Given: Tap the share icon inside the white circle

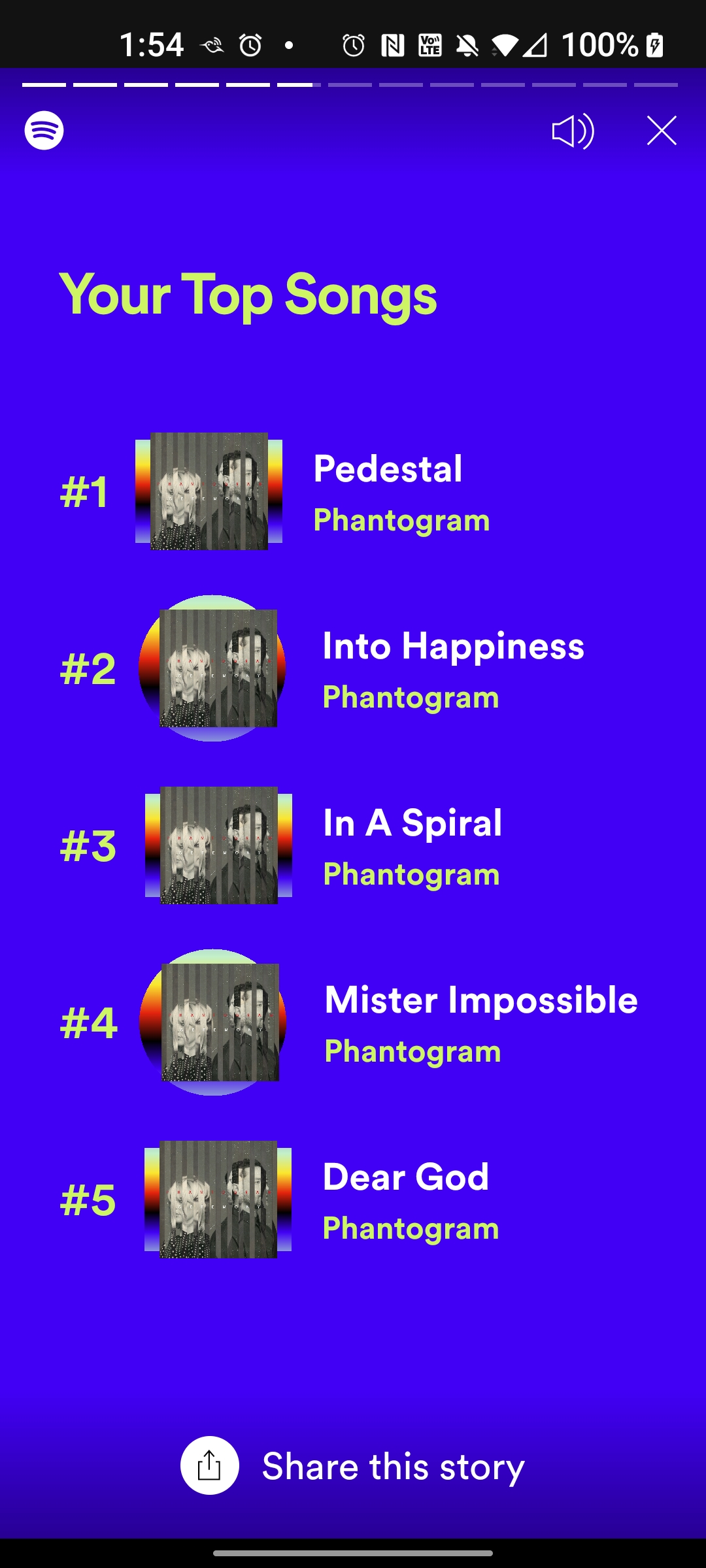Looking at the screenshot, I should (x=209, y=1467).
